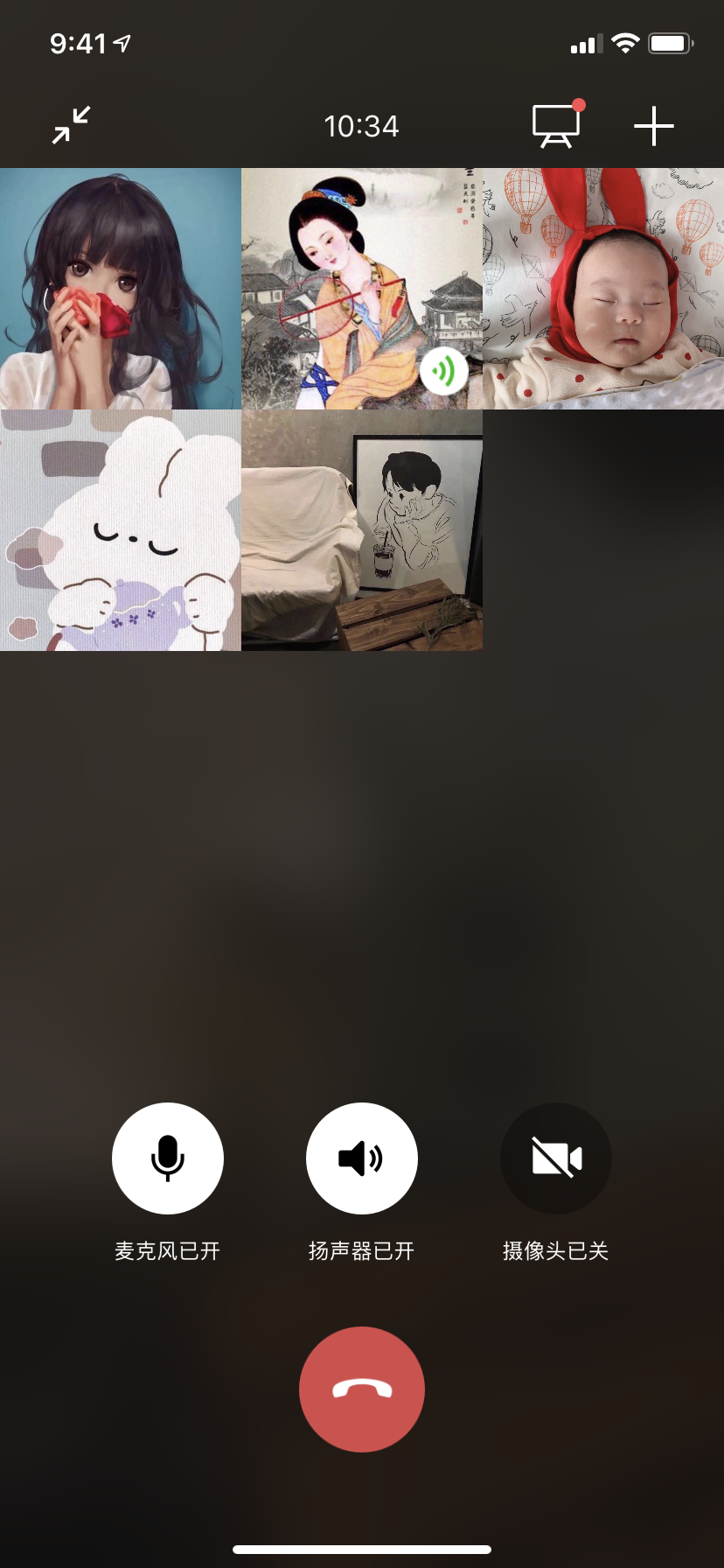This screenshot has height=1568, width=724.
Task: Minimize the group call window
Action: (x=71, y=126)
